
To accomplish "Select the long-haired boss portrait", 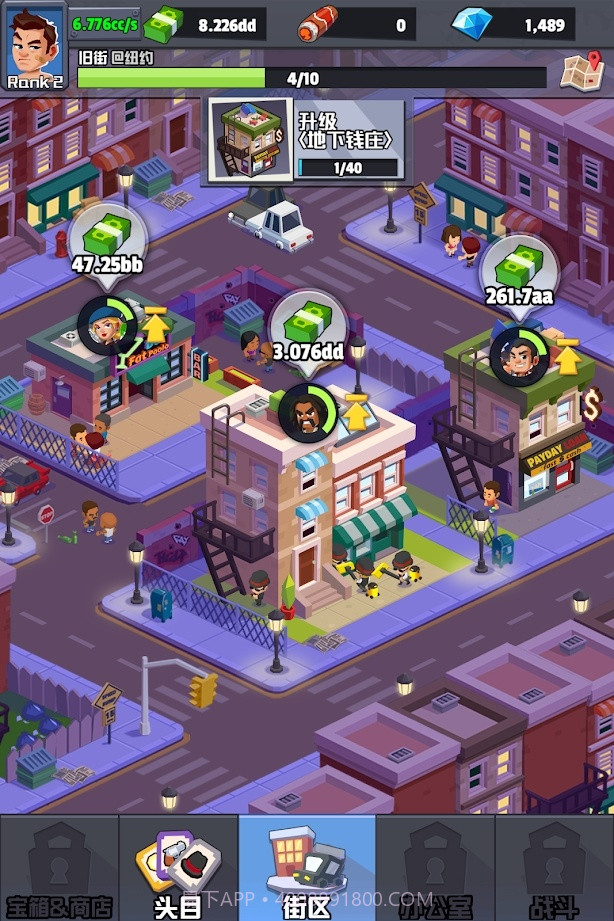I will (305, 411).
